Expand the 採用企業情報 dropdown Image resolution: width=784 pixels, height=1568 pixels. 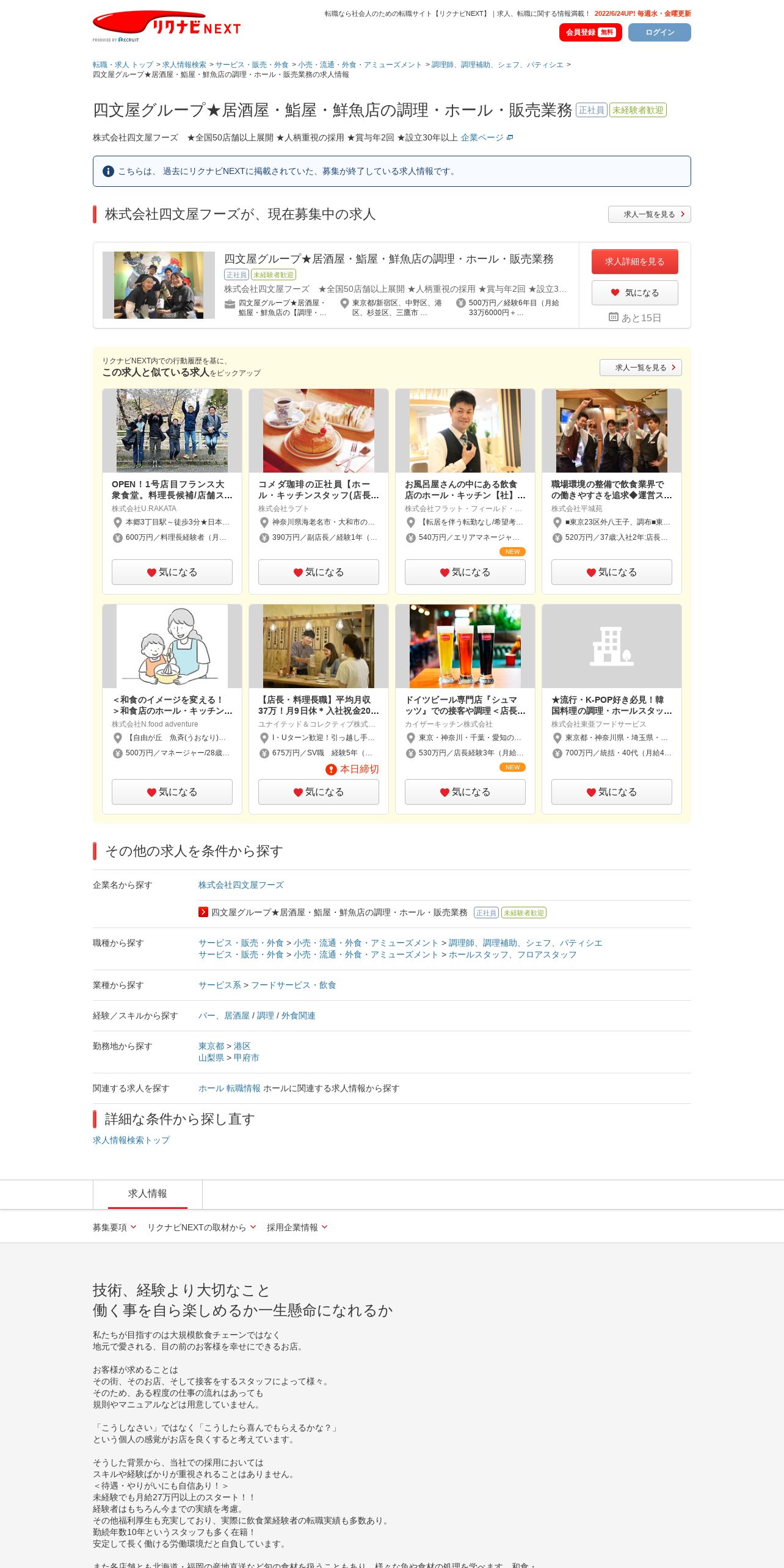pyautogui.click(x=297, y=1227)
